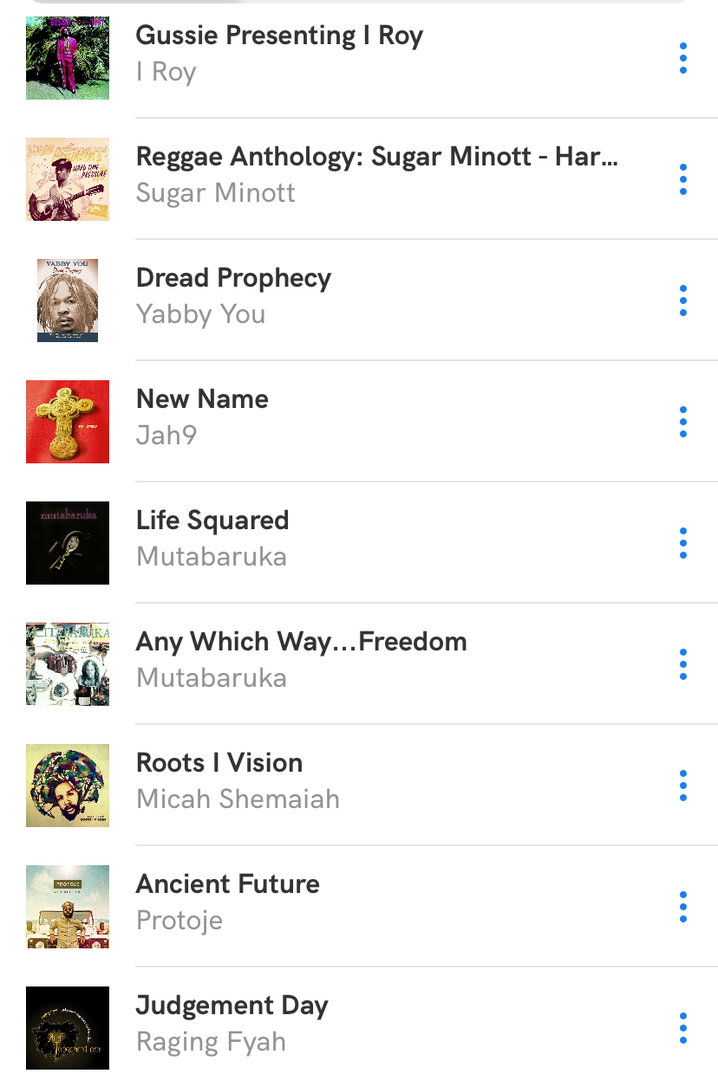
Task: Show the overflow menu for Life Squared
Action: pyautogui.click(x=683, y=542)
